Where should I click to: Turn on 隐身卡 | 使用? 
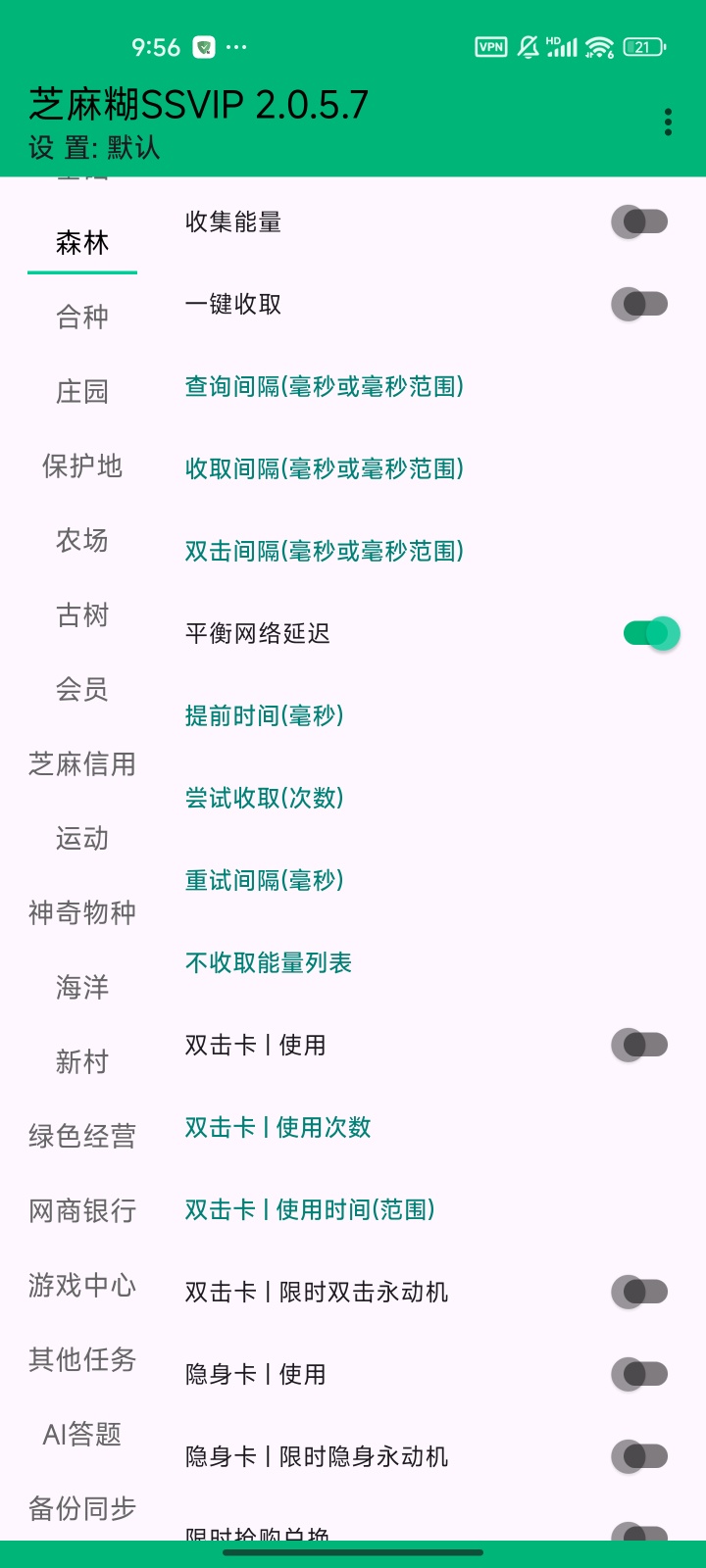[639, 1374]
